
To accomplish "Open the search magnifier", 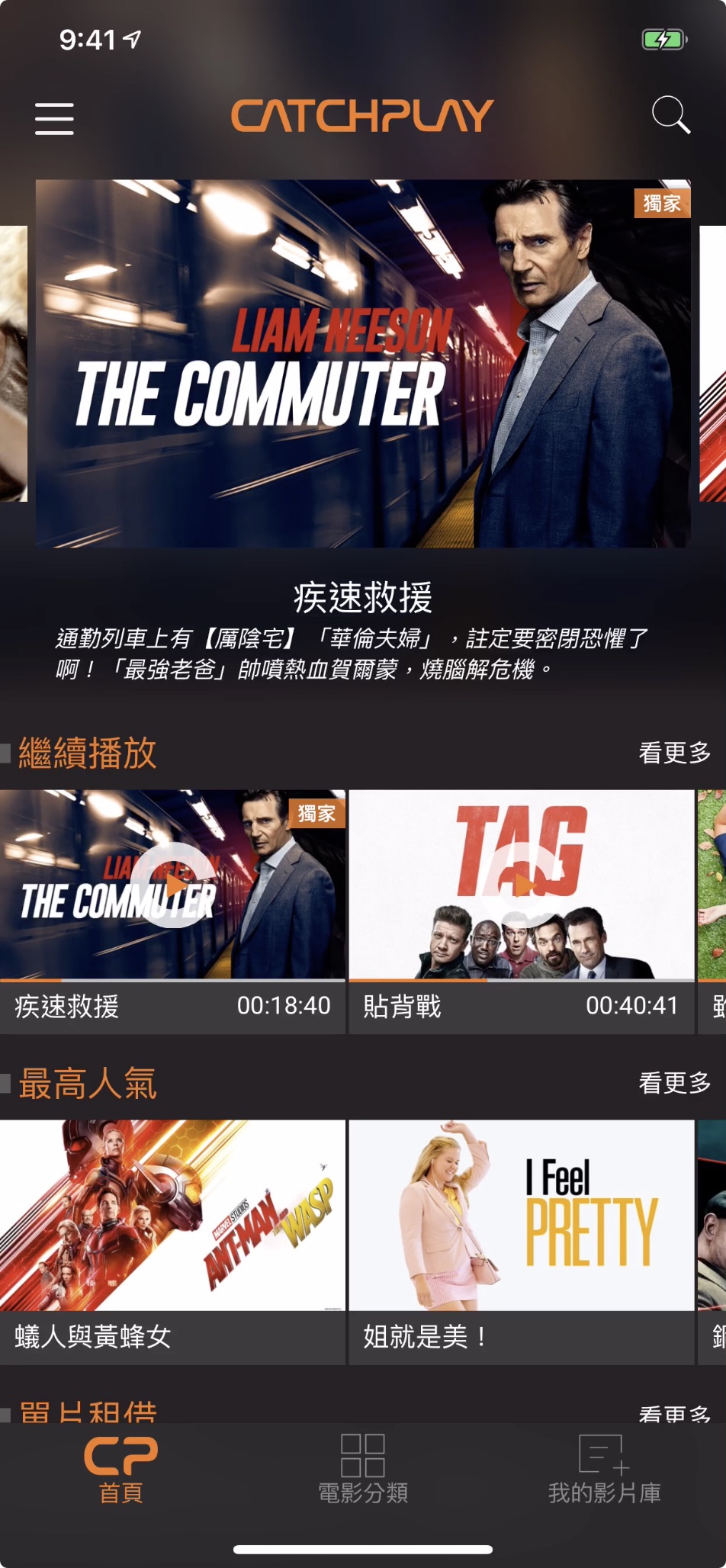I will [x=670, y=115].
